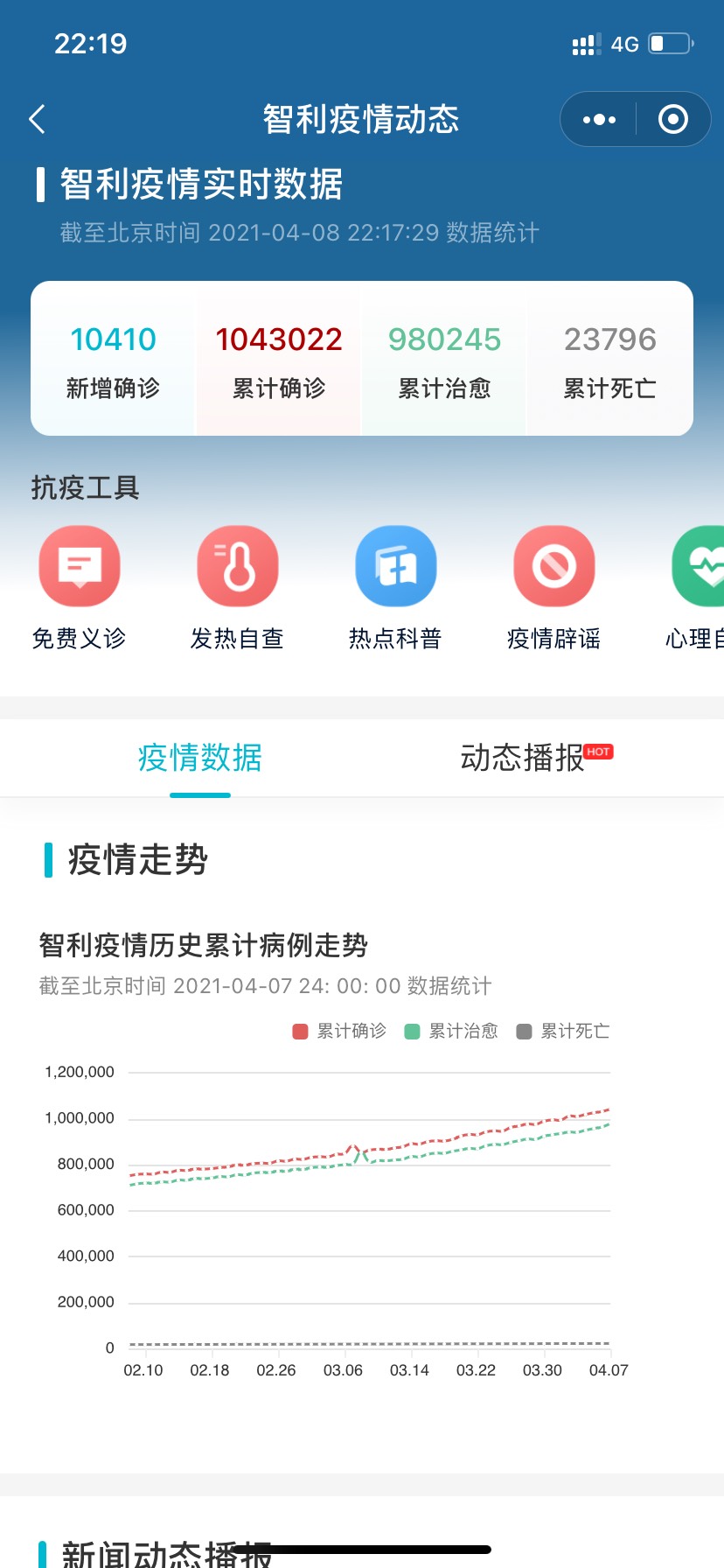Viewport: 724px width, 1568px height.
Task: Open the mini program more-options menu
Action: point(599,119)
